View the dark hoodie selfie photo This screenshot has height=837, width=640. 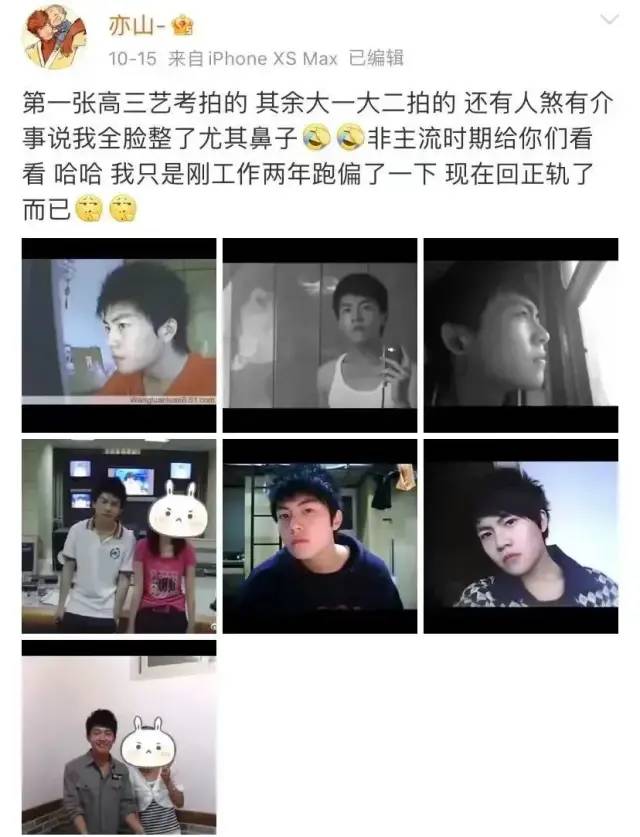point(320,535)
